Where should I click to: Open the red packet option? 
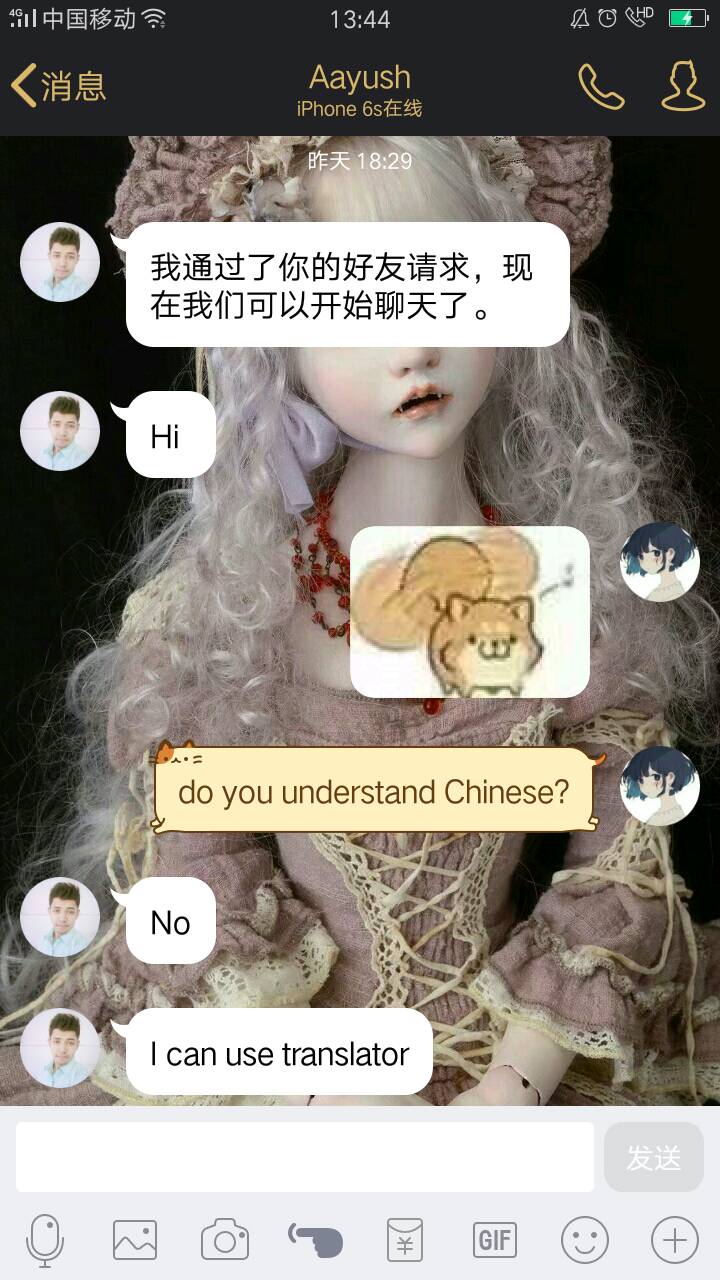point(405,1241)
